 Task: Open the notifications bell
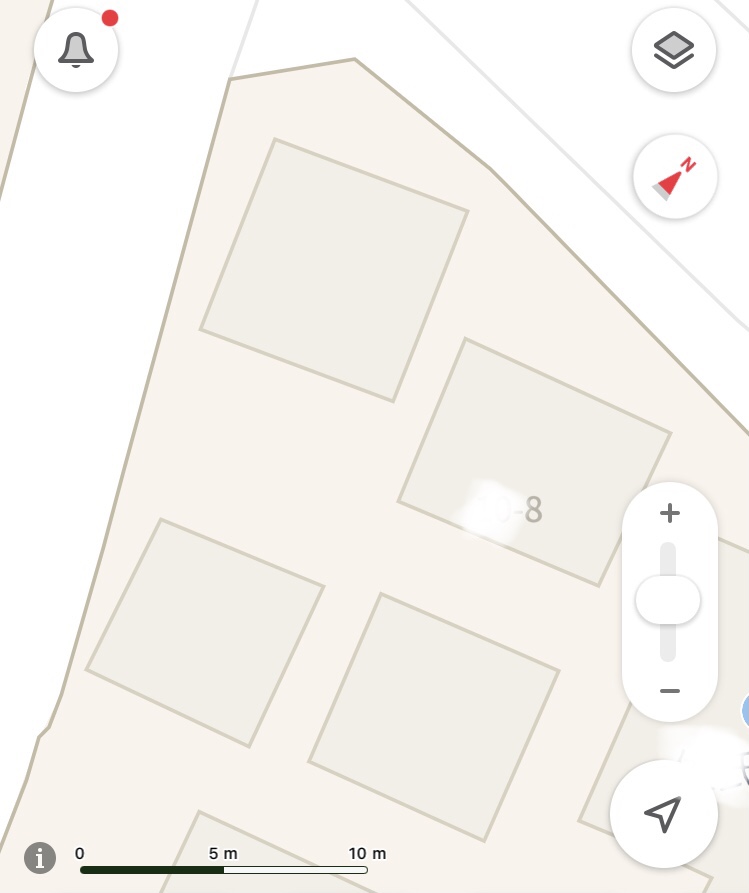[76, 50]
